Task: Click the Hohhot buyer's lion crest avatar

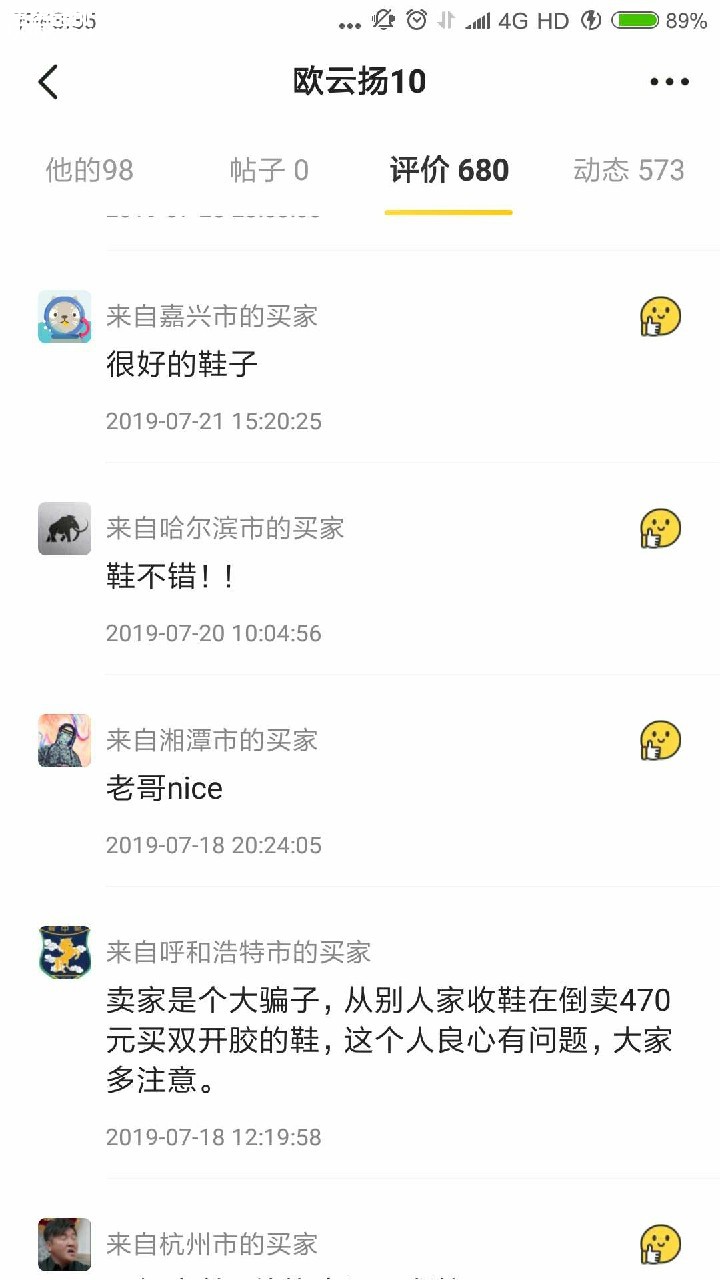Action: 63,952
